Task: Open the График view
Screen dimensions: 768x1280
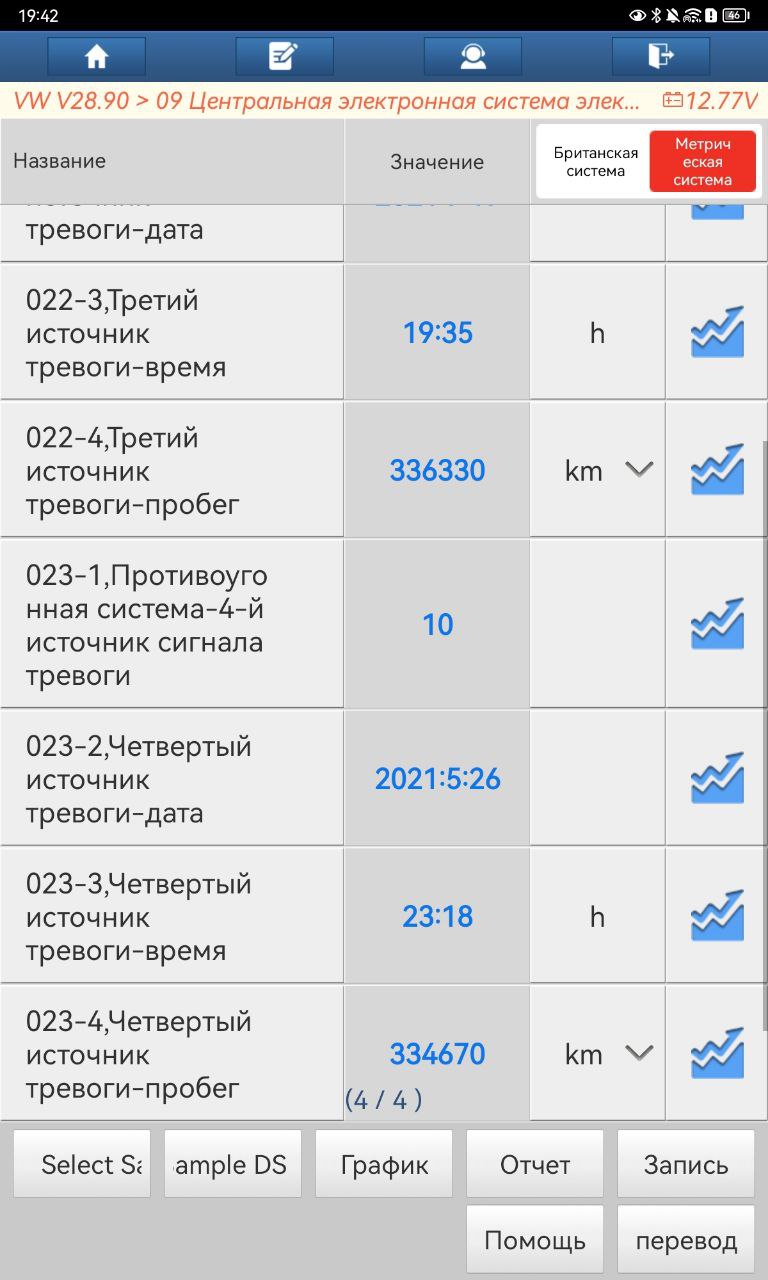Action: pos(384,1164)
